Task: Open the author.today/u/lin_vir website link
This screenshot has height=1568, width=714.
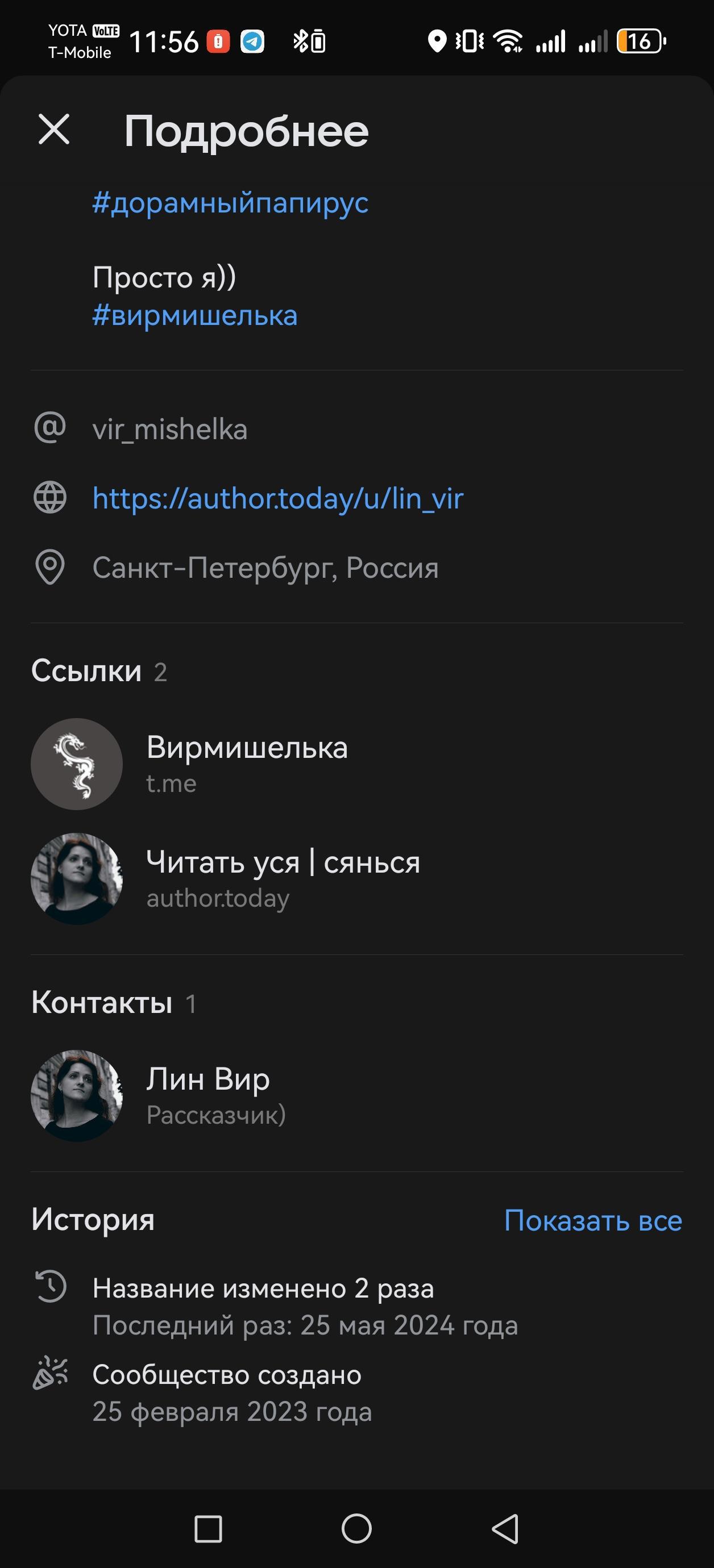Action: click(x=278, y=499)
